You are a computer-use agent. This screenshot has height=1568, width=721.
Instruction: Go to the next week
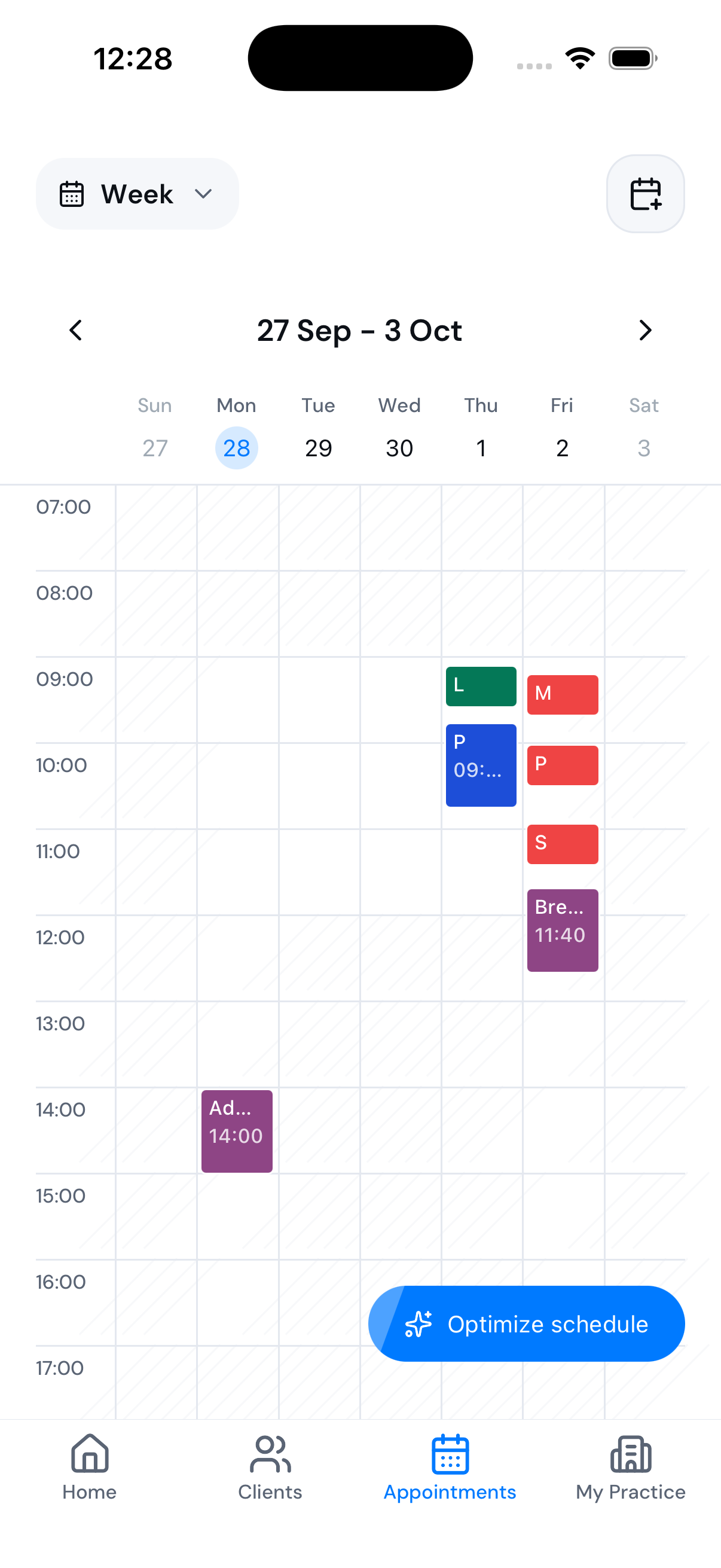tap(646, 331)
